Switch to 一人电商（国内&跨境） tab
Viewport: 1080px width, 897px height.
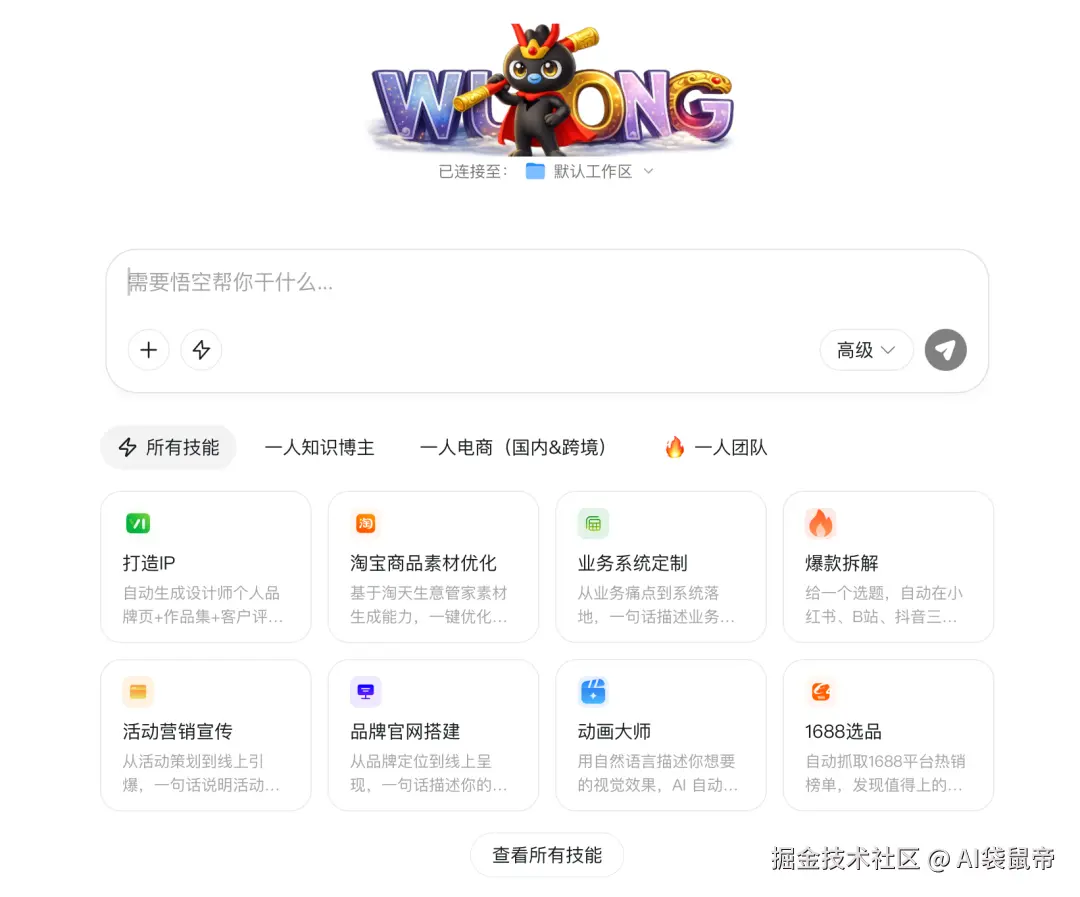[514, 447]
